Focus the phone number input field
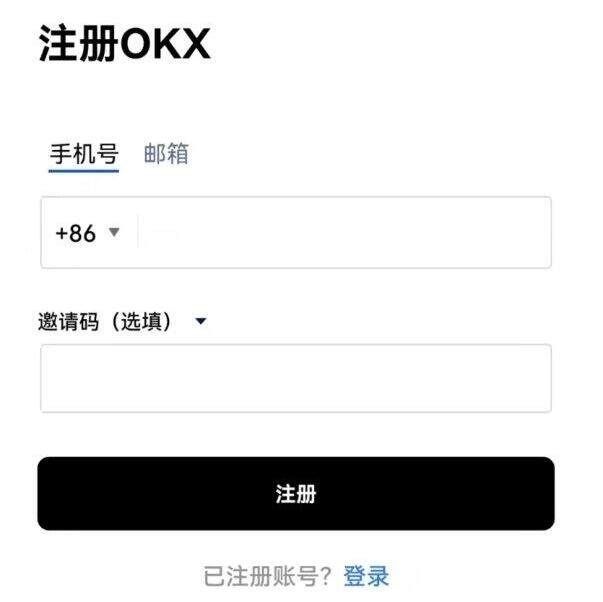Image resolution: width=603 pixels, height=602 pixels. point(345,233)
